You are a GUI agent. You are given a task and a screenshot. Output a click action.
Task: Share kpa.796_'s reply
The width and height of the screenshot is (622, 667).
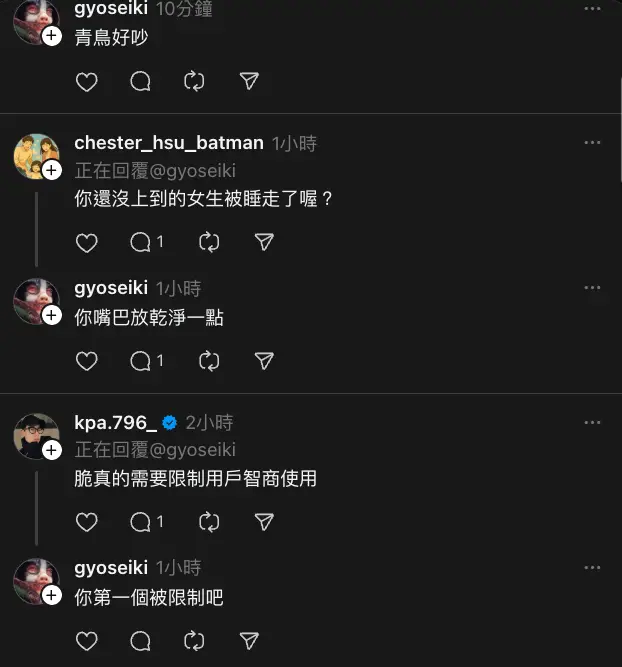click(264, 521)
